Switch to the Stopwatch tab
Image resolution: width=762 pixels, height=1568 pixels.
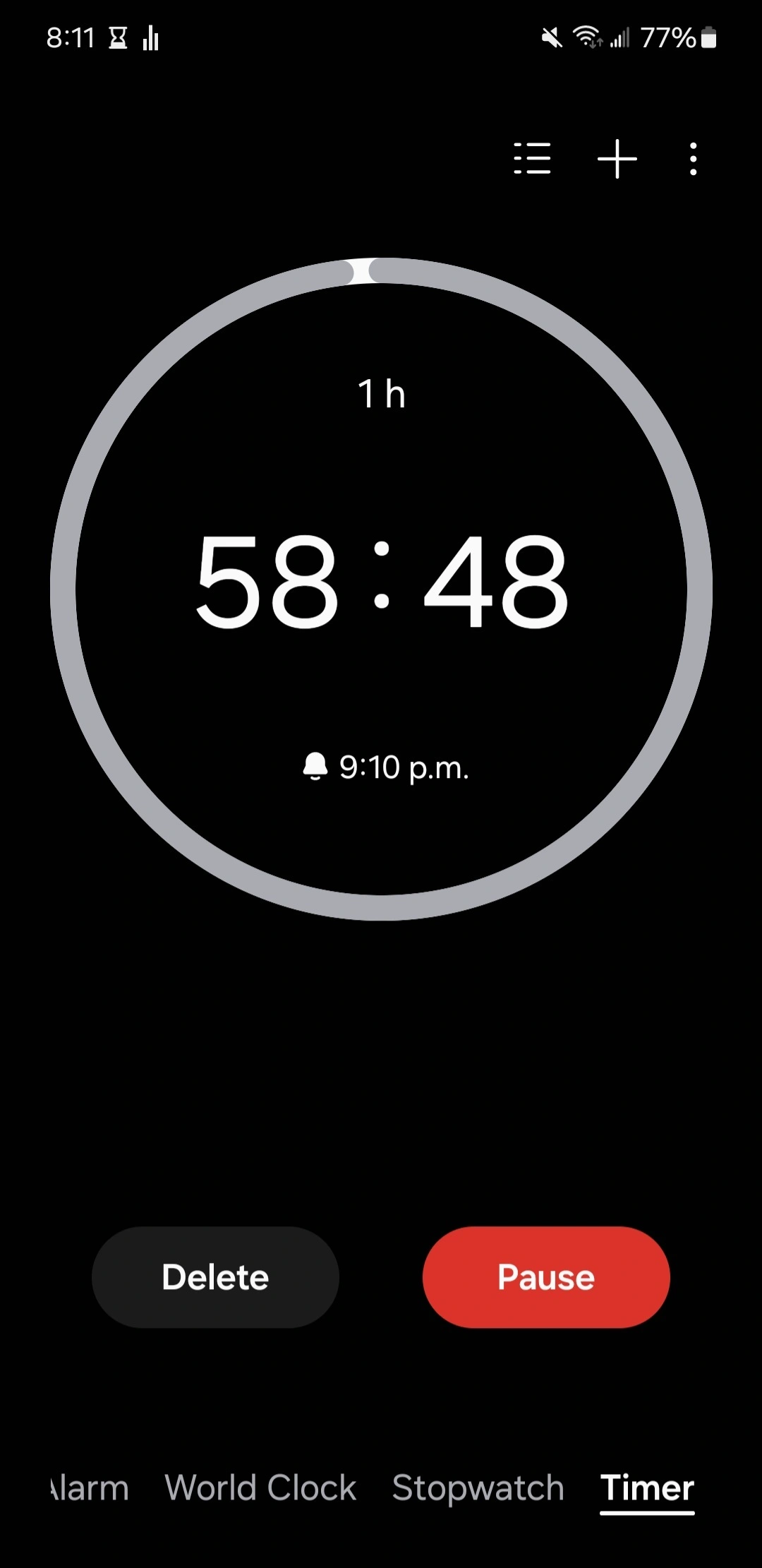(478, 1488)
